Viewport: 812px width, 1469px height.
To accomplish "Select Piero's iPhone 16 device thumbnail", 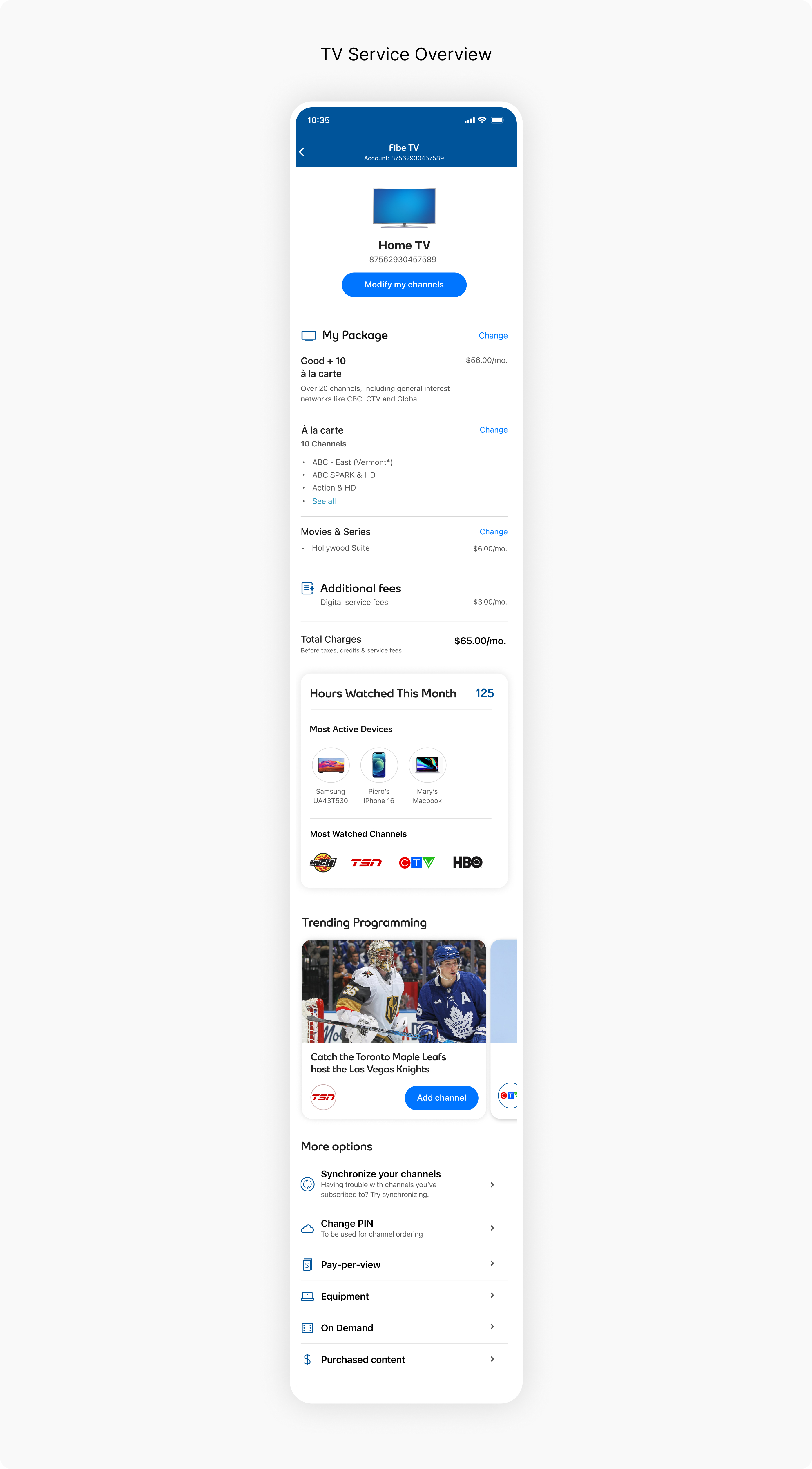I will pos(379,765).
